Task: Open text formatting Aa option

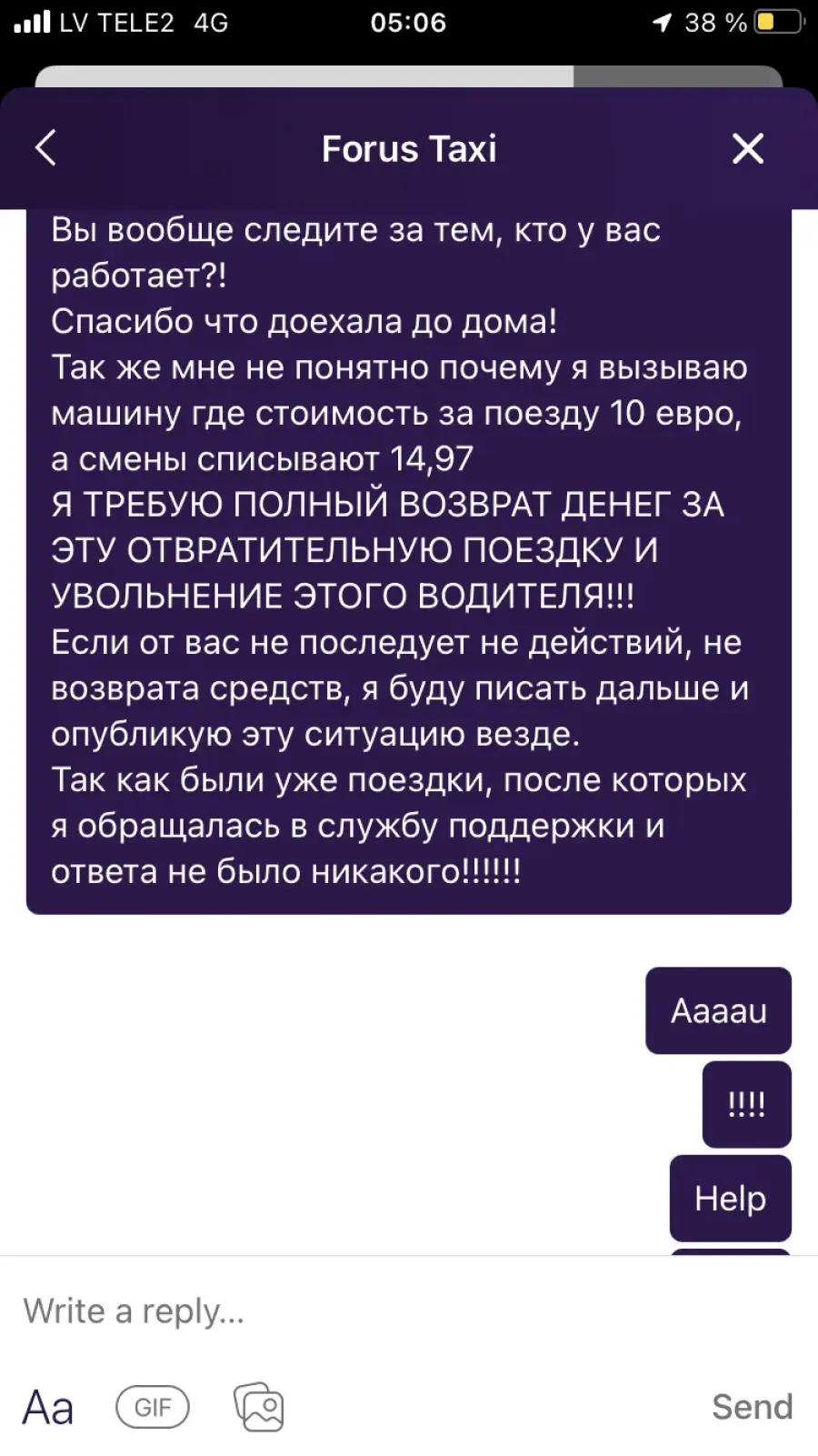Action: coord(47,1407)
